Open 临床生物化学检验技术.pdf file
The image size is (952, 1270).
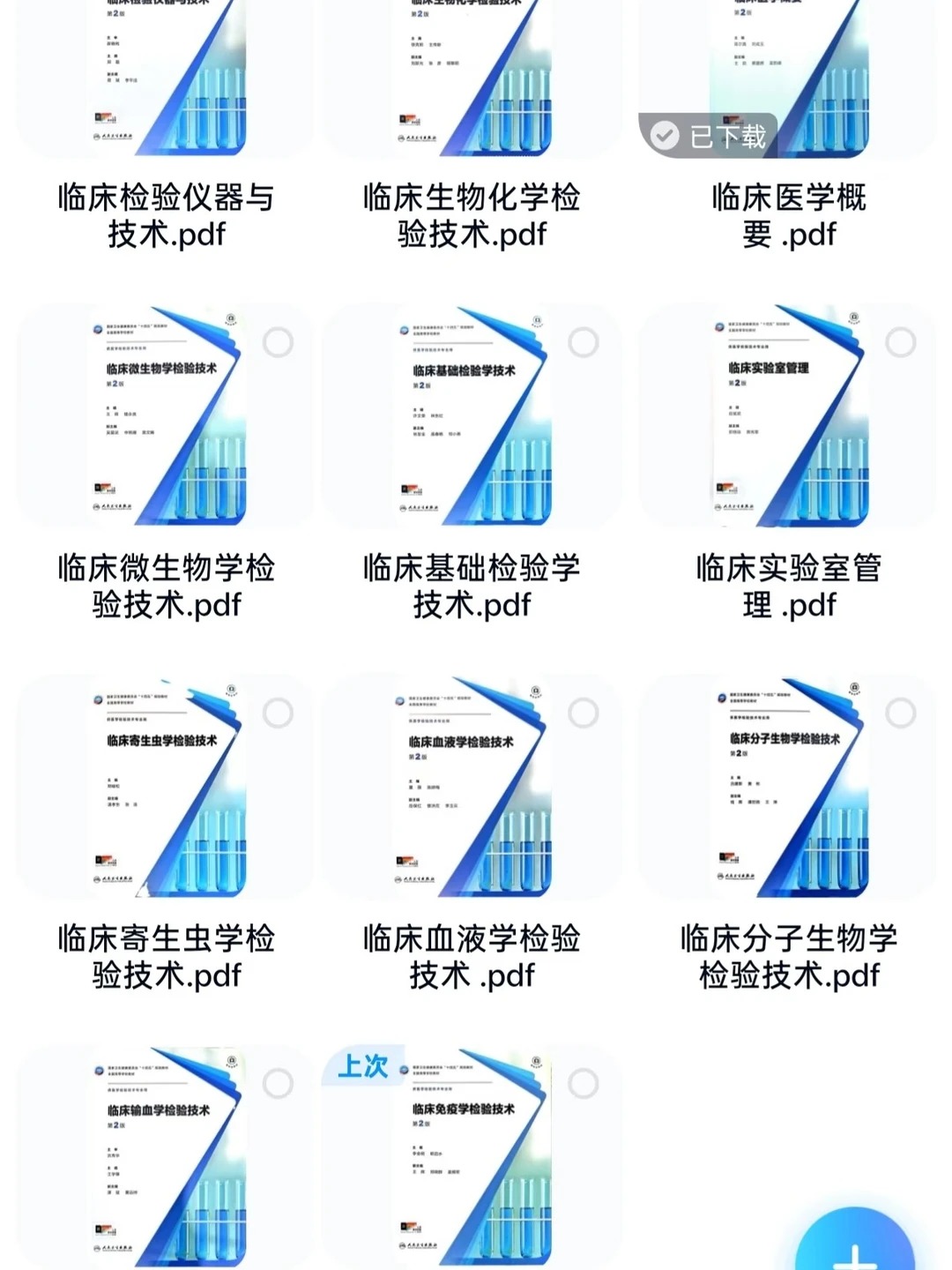(x=472, y=79)
